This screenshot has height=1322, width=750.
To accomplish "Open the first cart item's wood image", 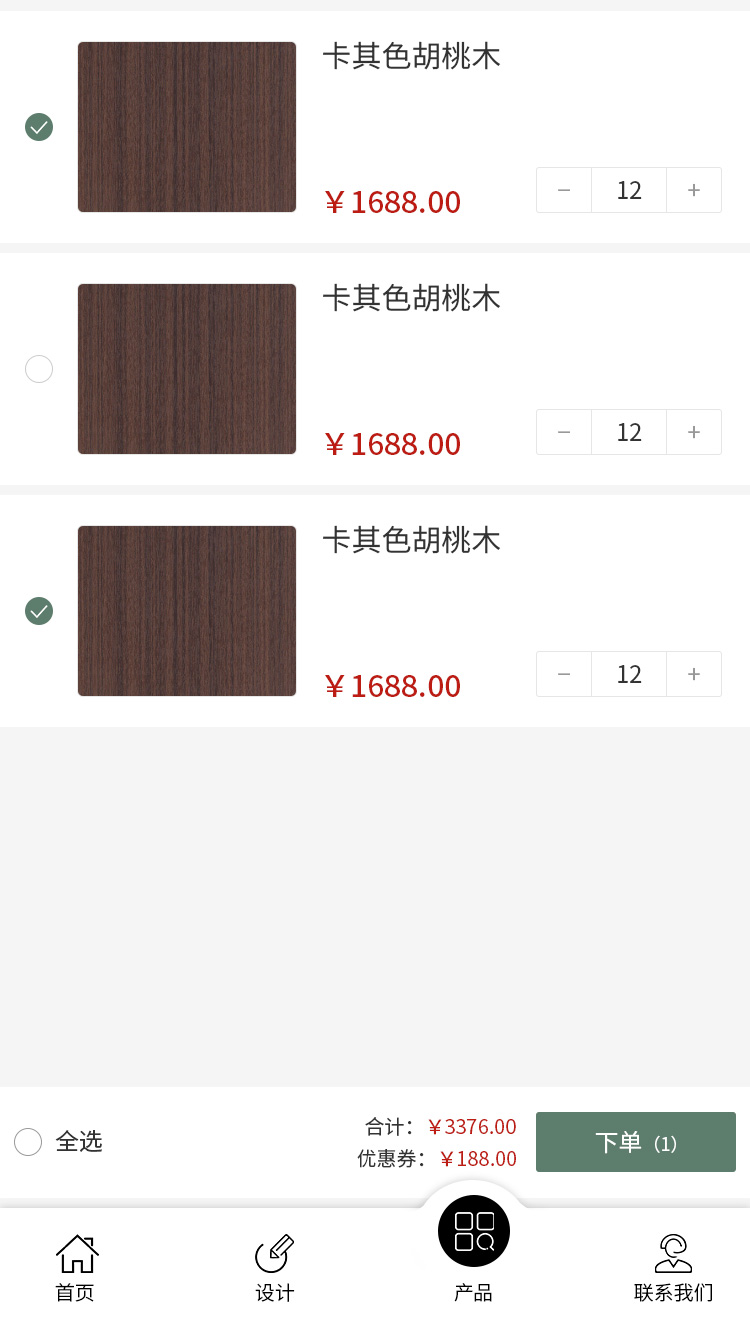I will [x=187, y=127].
